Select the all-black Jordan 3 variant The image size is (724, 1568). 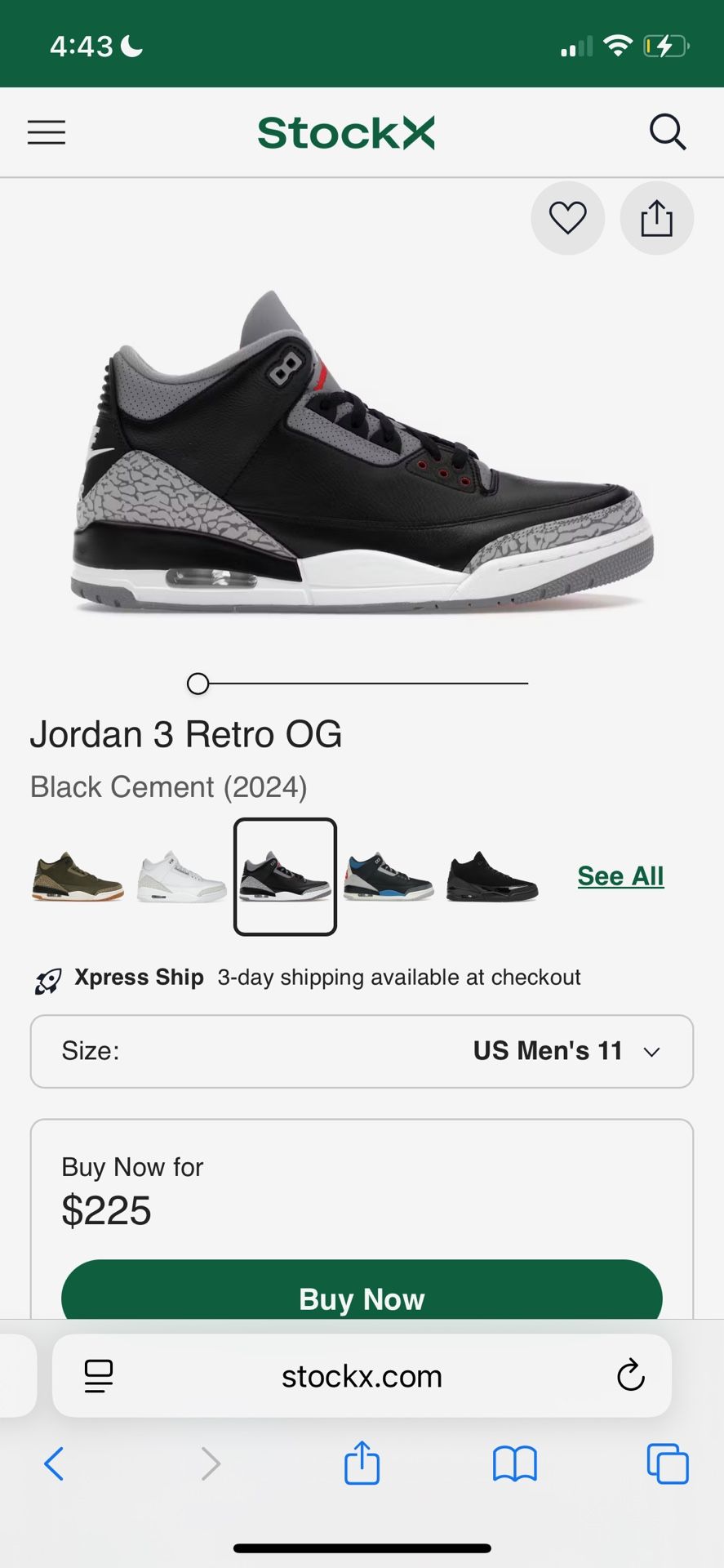tap(492, 877)
